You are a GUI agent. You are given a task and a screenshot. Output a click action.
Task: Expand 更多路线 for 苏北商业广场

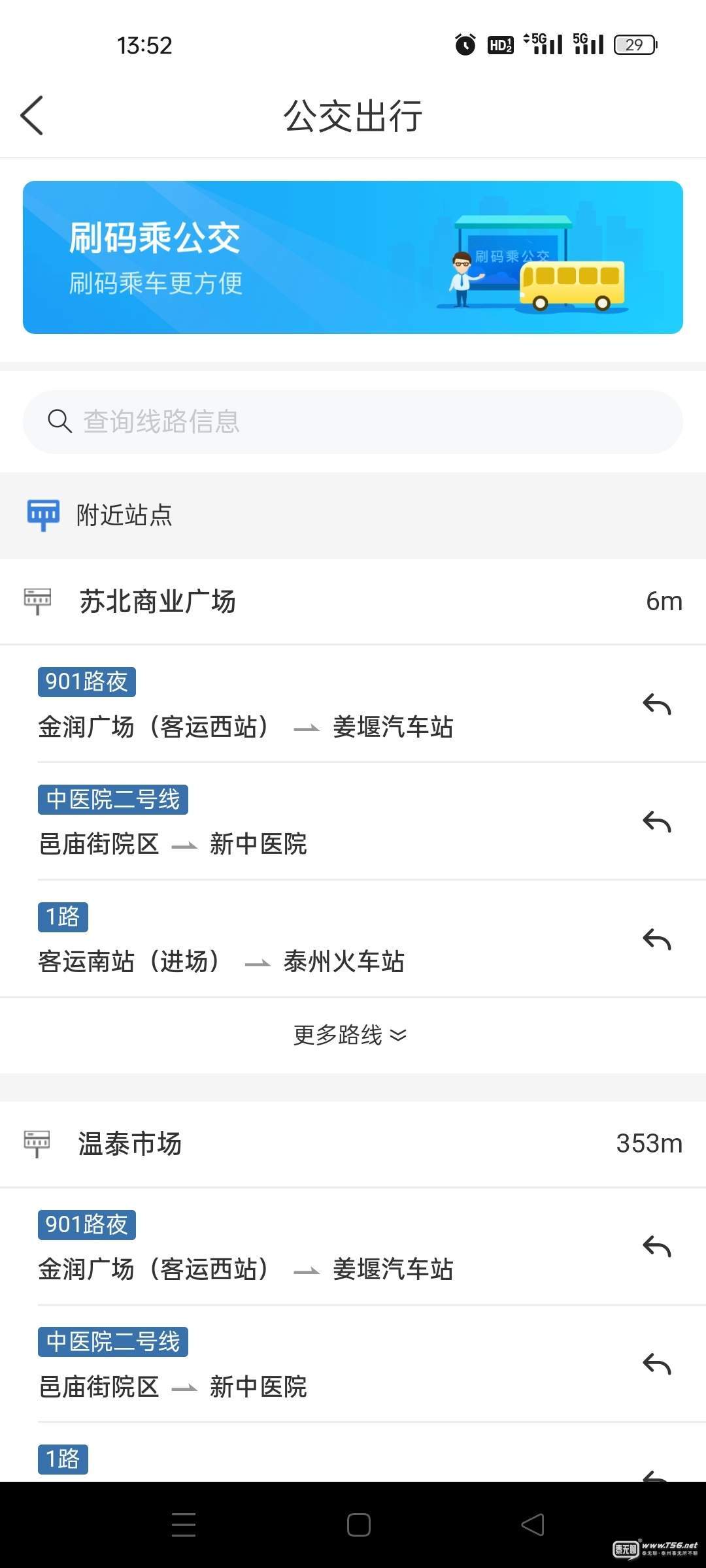(350, 1035)
